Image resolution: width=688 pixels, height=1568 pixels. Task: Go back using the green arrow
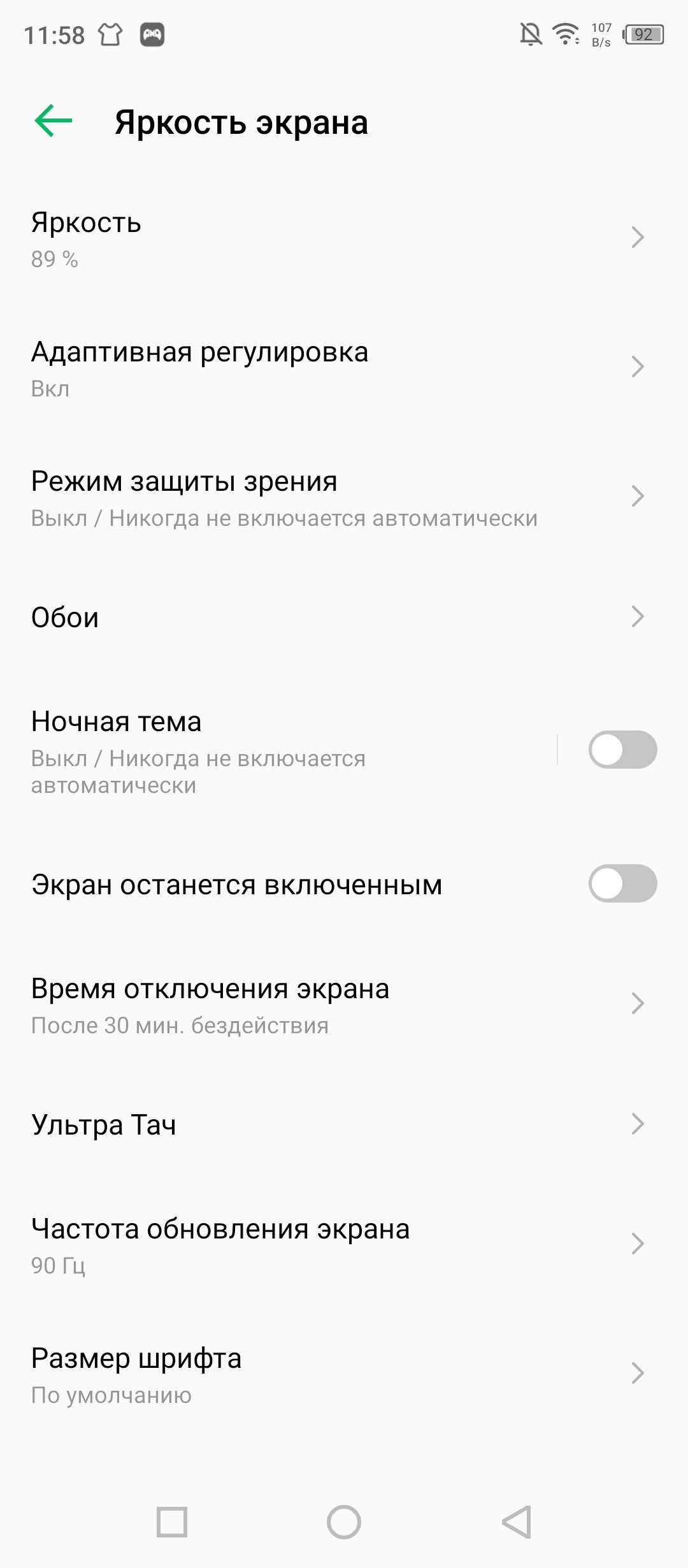[54, 121]
